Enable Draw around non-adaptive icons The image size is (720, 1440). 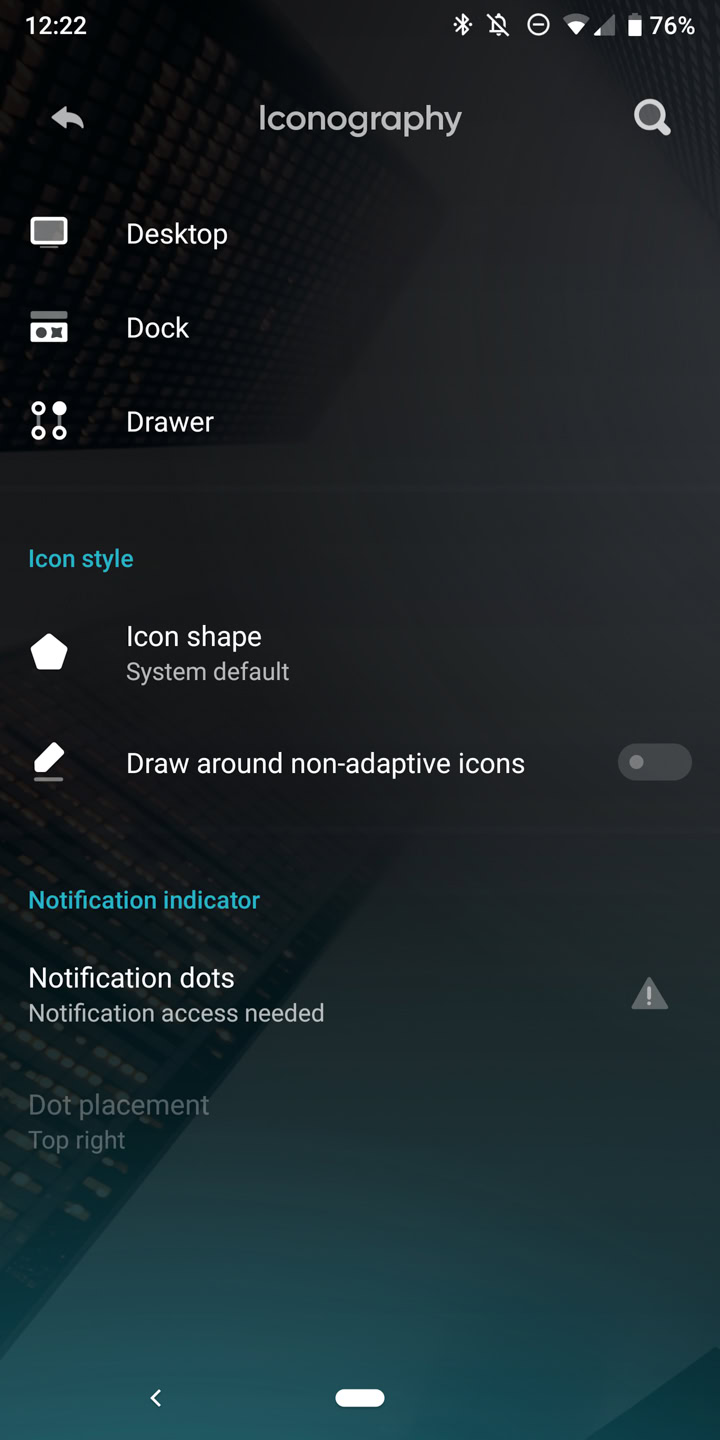(x=654, y=763)
